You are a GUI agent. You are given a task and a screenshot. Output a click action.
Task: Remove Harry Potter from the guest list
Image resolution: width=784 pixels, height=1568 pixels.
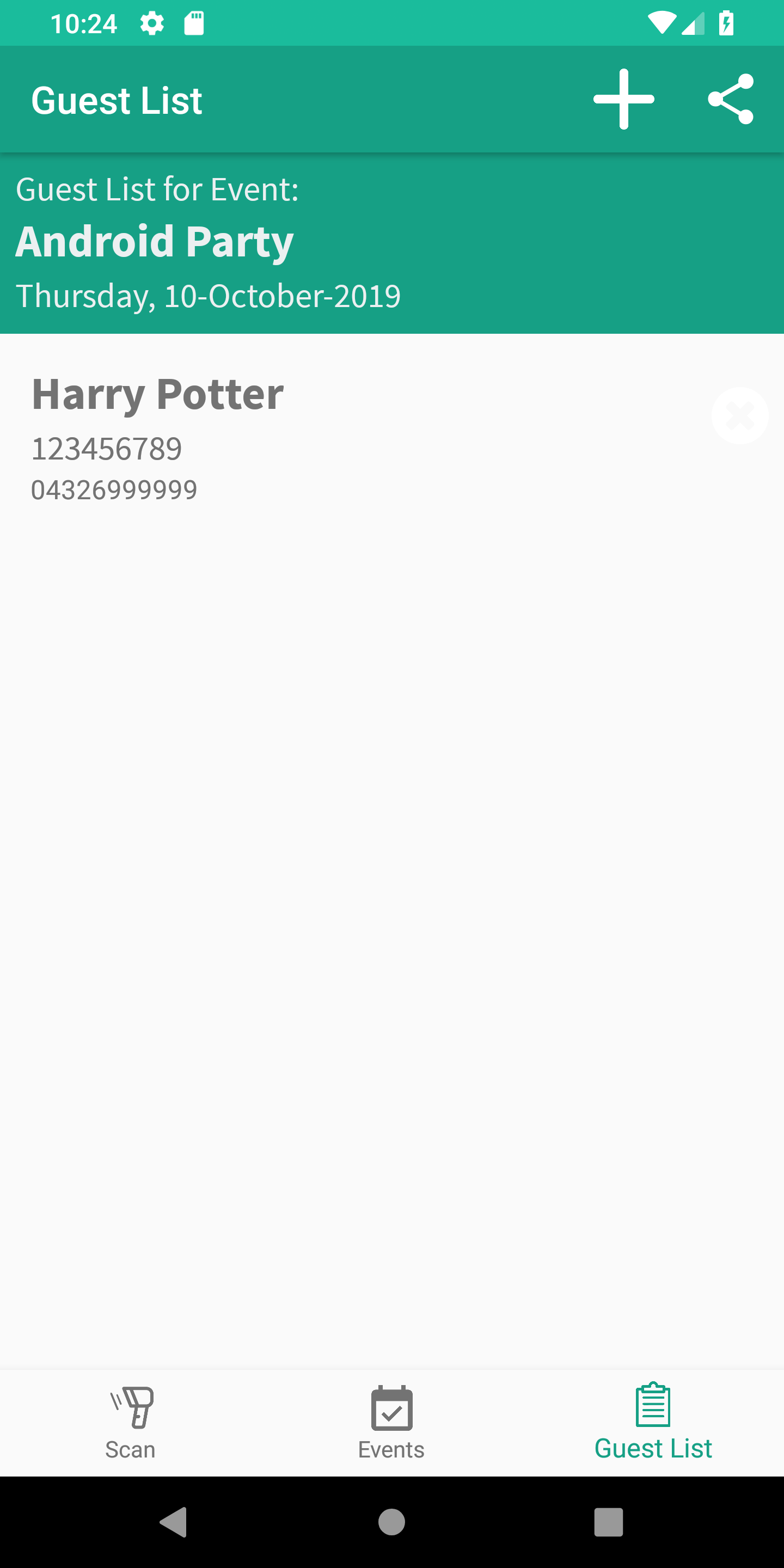click(739, 416)
